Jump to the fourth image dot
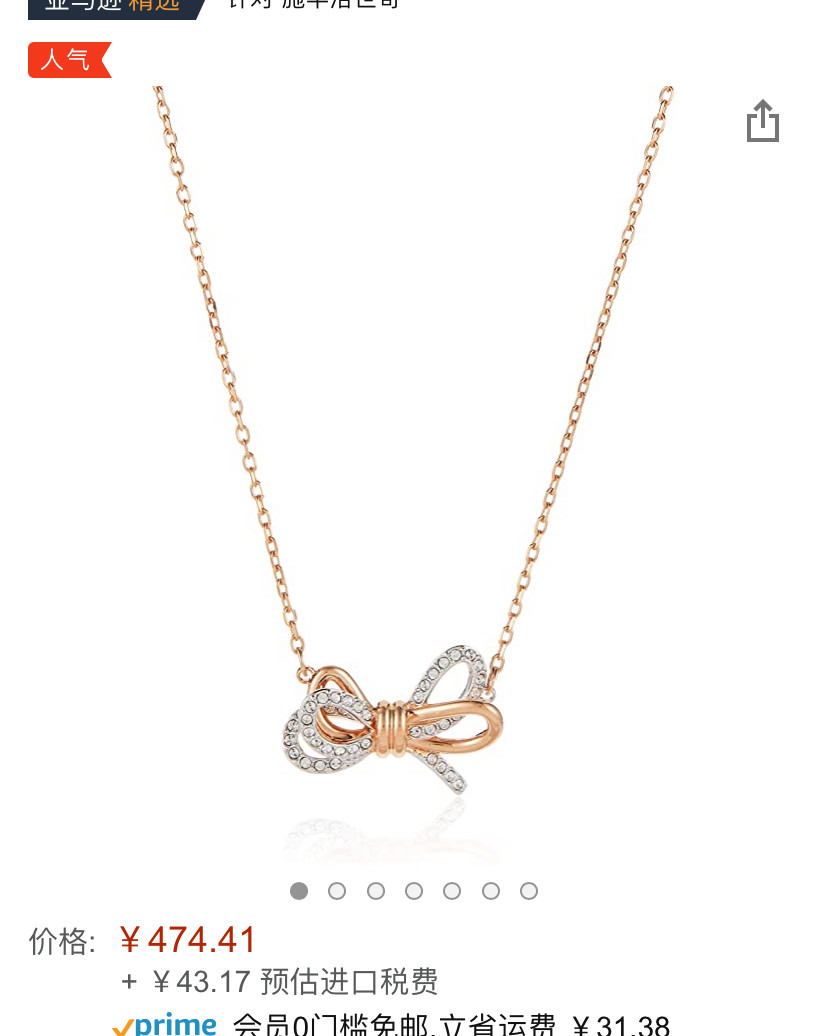The height and width of the screenshot is (1036, 828). [x=414, y=891]
